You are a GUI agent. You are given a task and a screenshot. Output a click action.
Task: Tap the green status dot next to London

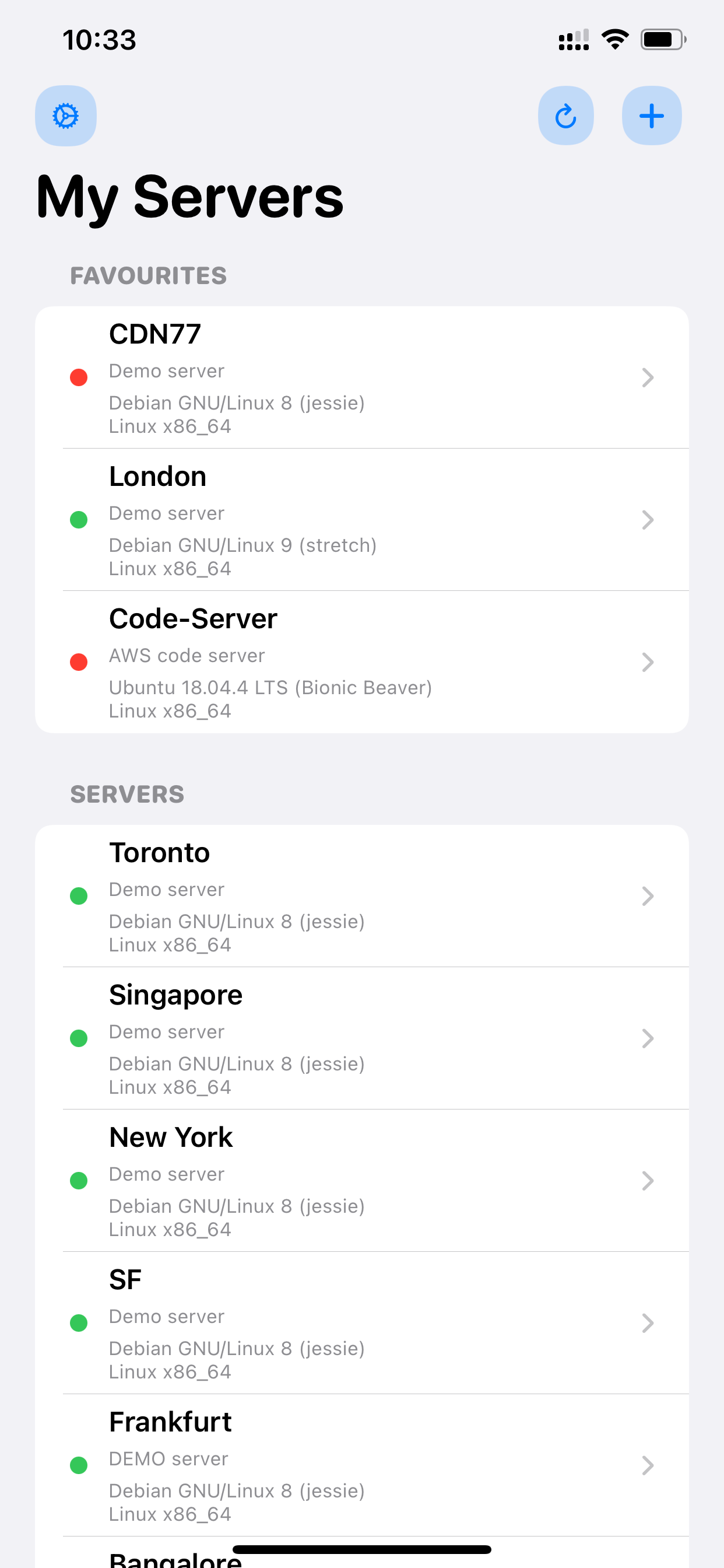[x=79, y=519]
